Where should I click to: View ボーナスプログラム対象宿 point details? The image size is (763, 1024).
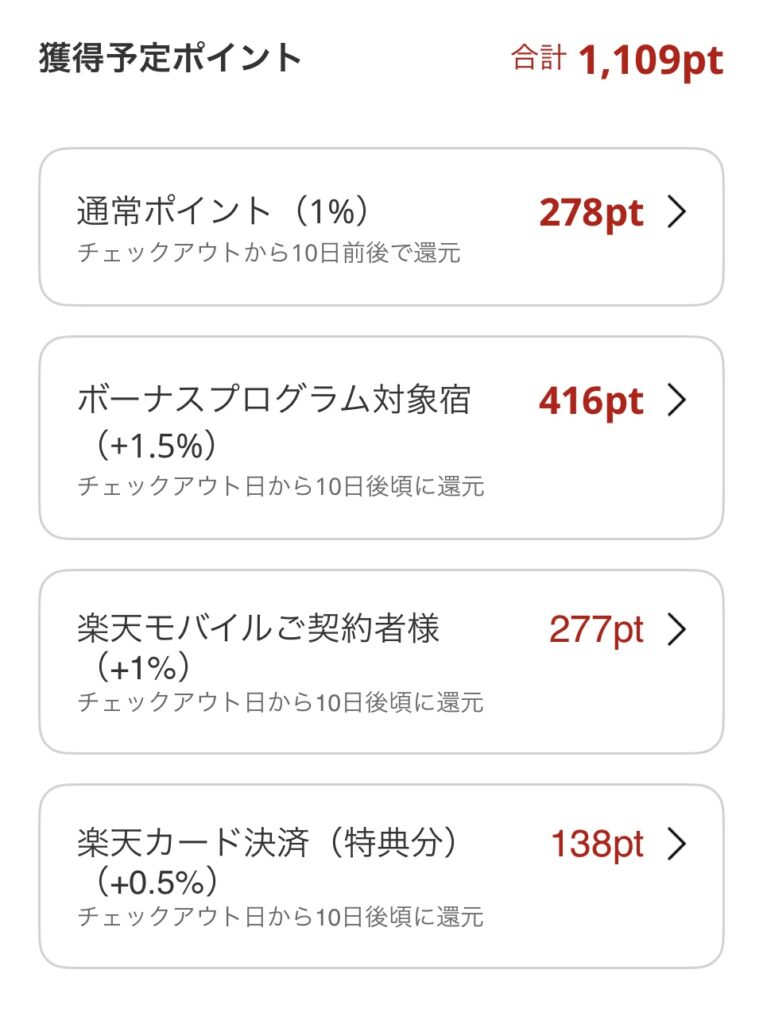(380, 438)
